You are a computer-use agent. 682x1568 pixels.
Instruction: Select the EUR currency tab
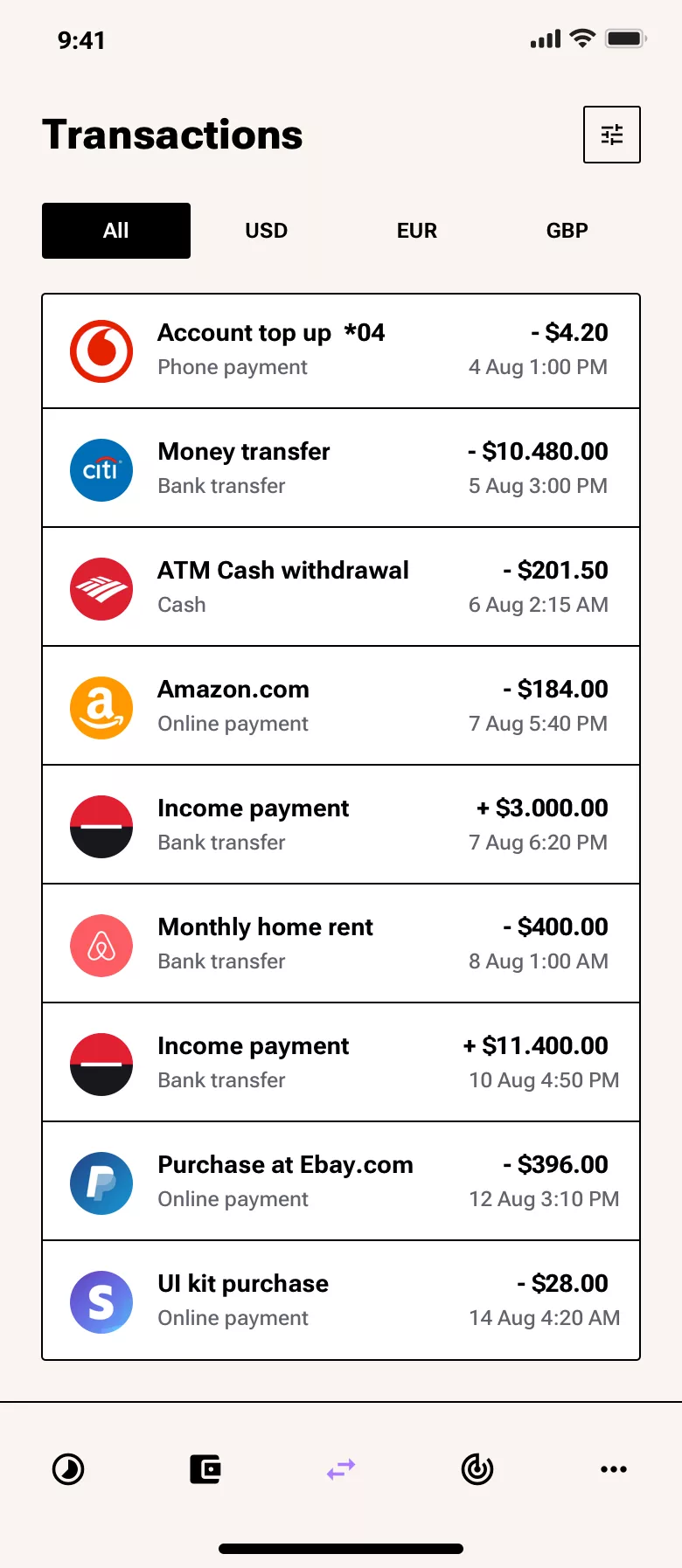pyautogui.click(x=416, y=231)
